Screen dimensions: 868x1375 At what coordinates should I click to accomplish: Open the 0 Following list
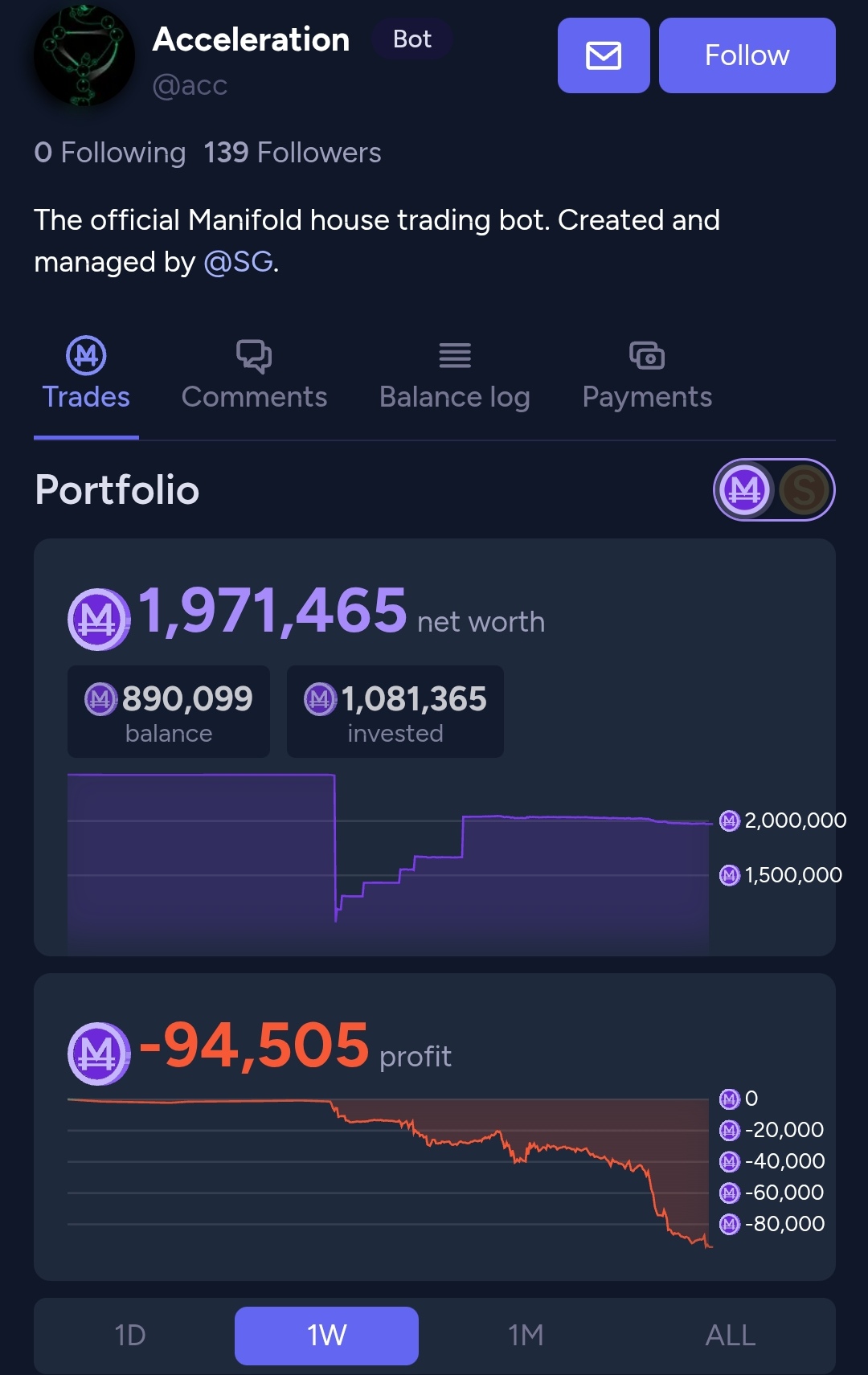[x=110, y=153]
